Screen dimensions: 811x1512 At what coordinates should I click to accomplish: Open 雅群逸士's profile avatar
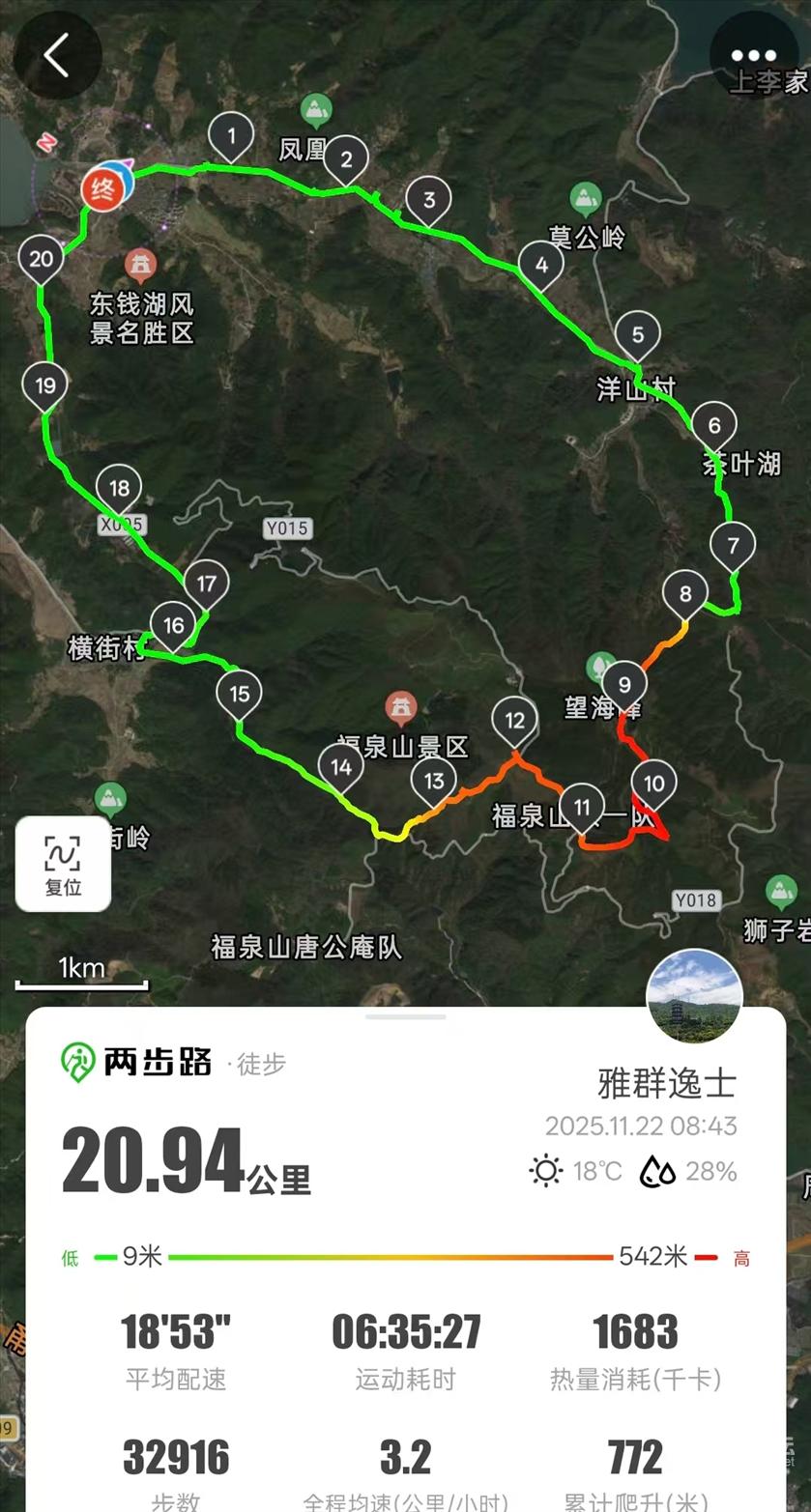(694, 997)
